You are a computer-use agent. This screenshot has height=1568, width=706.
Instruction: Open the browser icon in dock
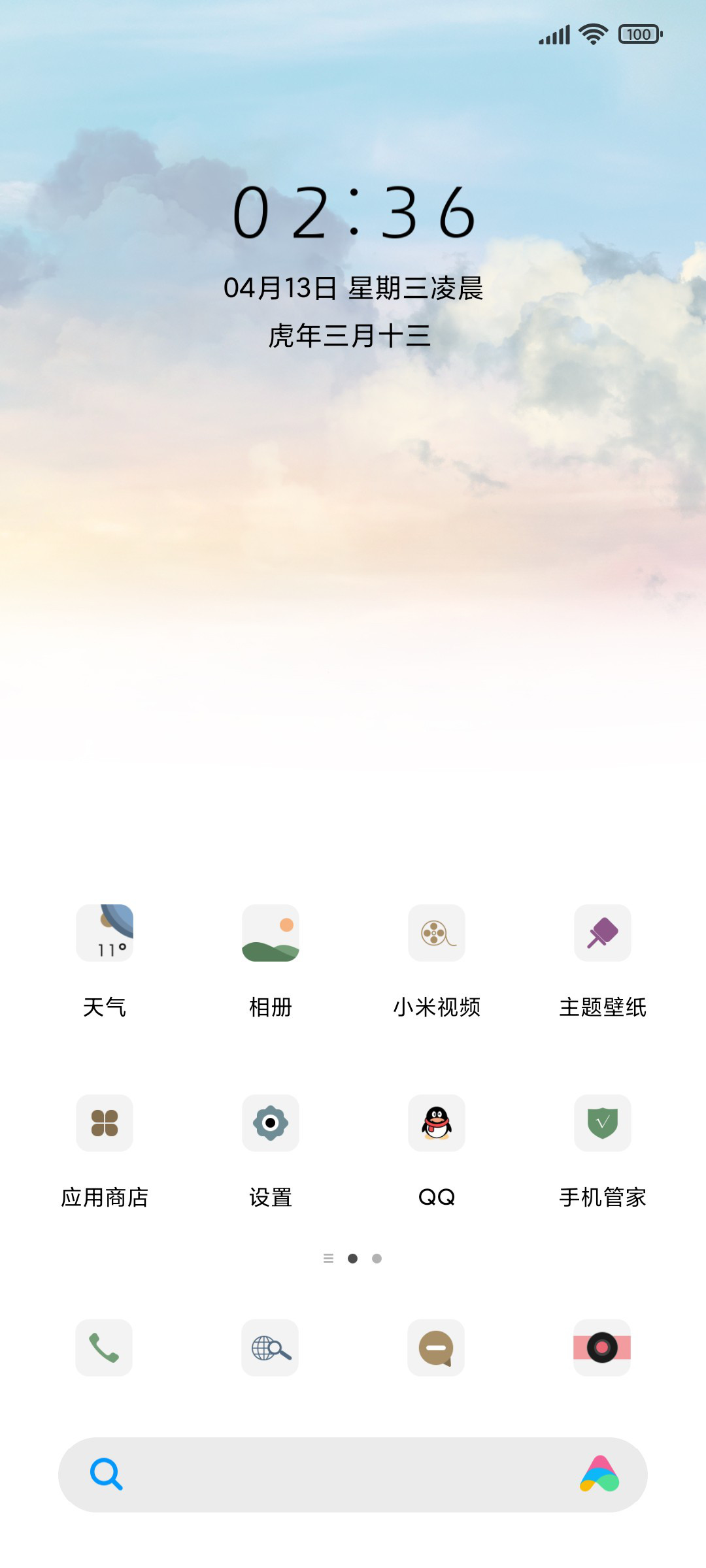[x=270, y=1348]
